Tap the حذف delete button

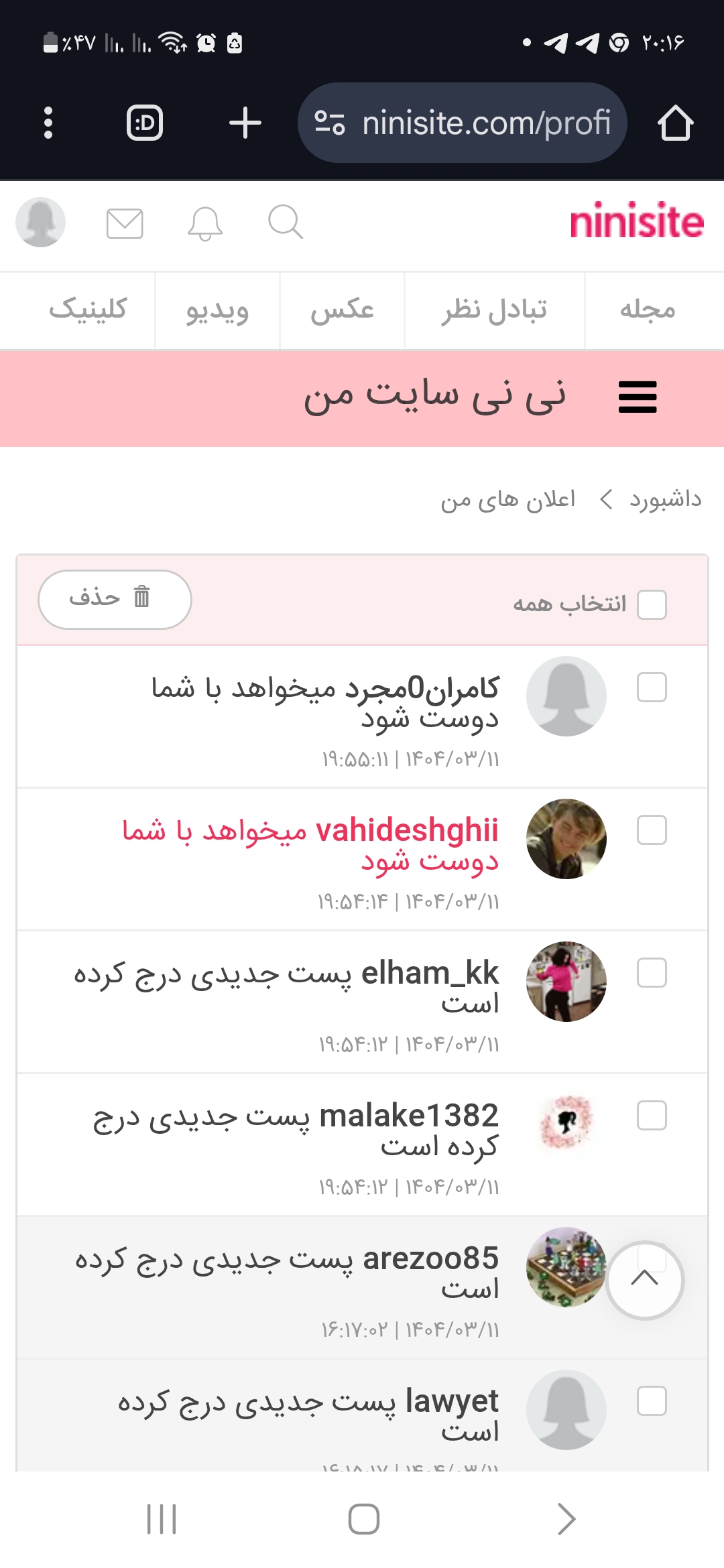(115, 599)
